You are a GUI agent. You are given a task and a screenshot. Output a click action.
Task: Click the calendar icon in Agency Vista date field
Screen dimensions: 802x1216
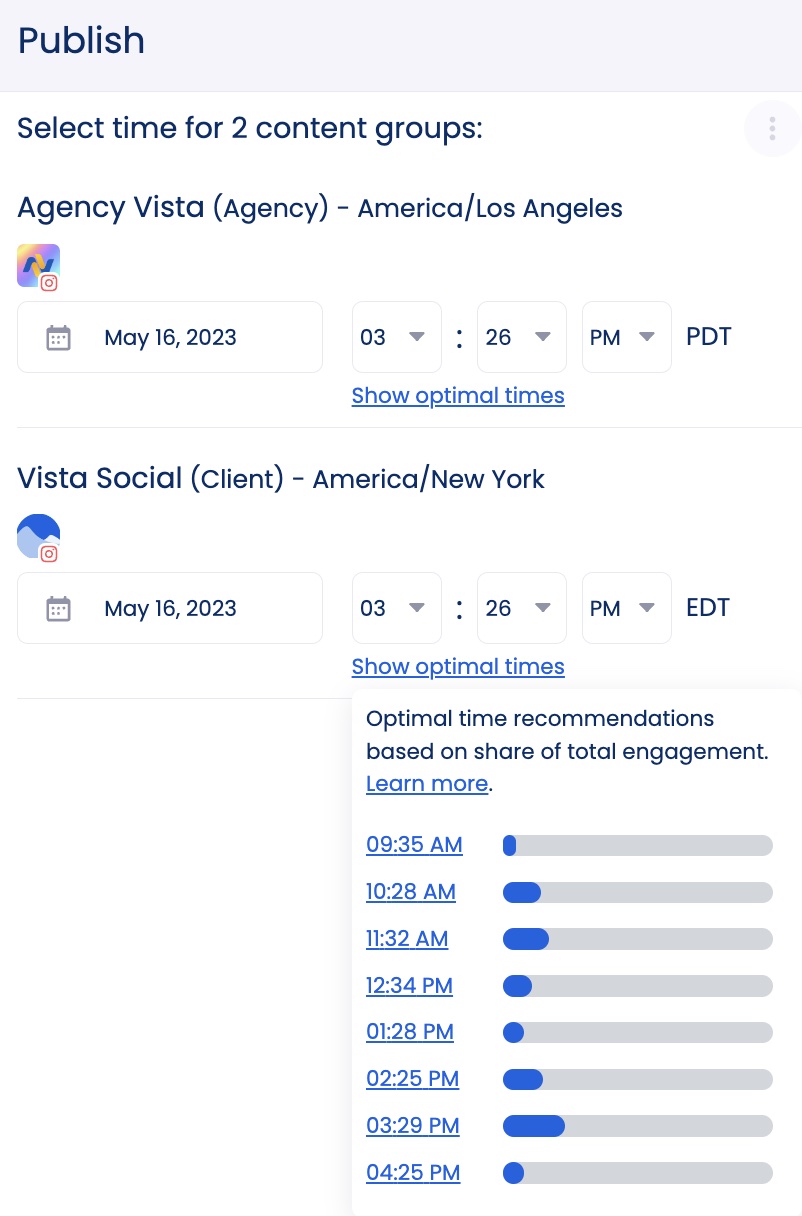coord(58,337)
